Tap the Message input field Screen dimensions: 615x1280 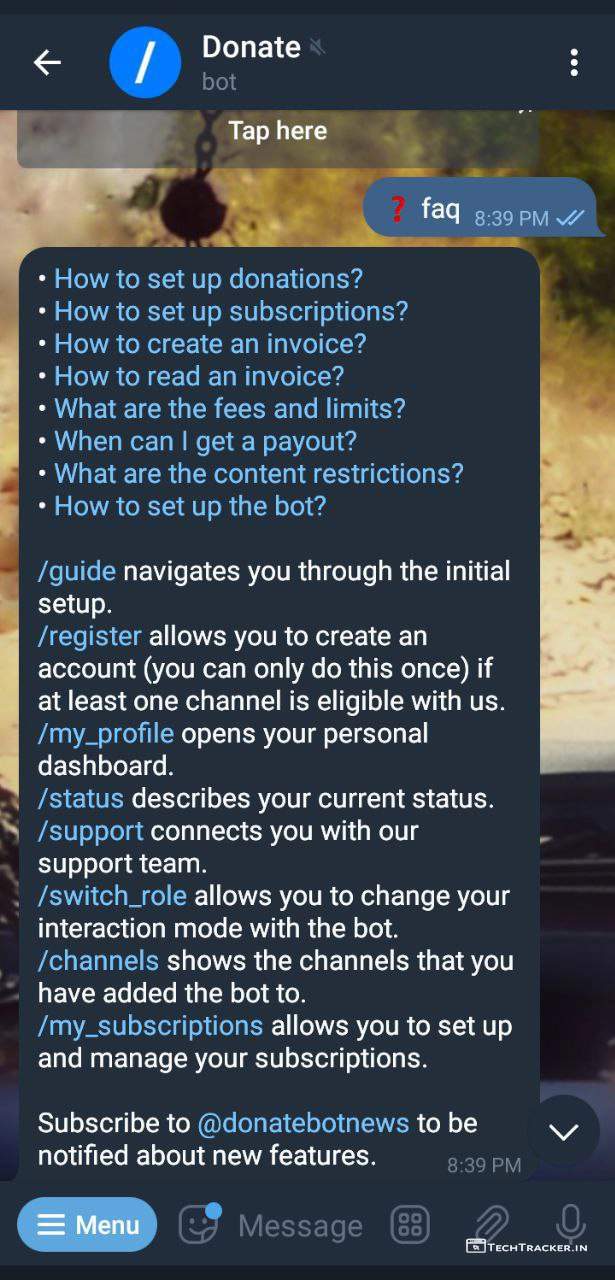tap(300, 1225)
